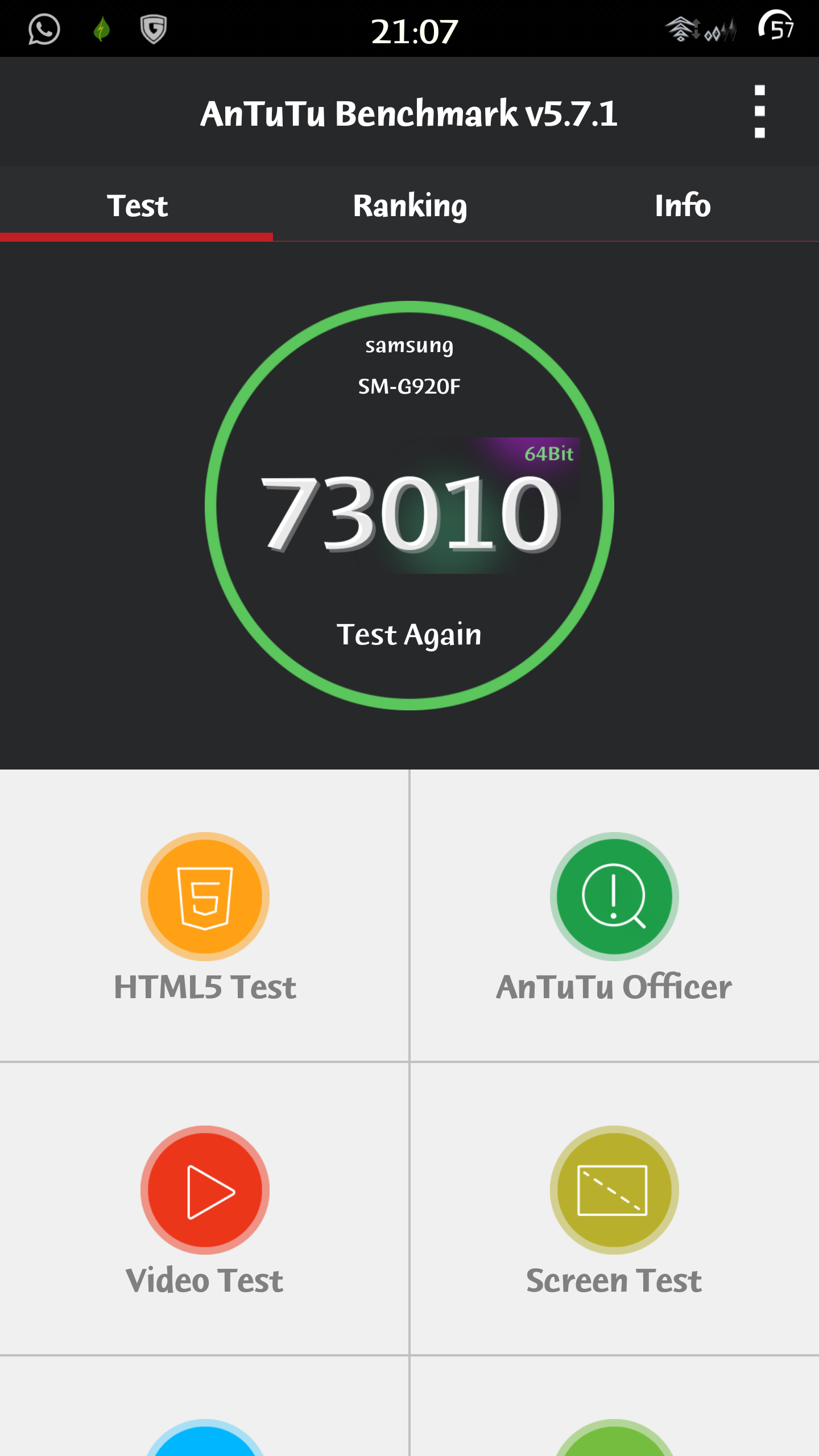819x1456 pixels.
Task: Switch to the Ranking tab
Action: tap(409, 205)
